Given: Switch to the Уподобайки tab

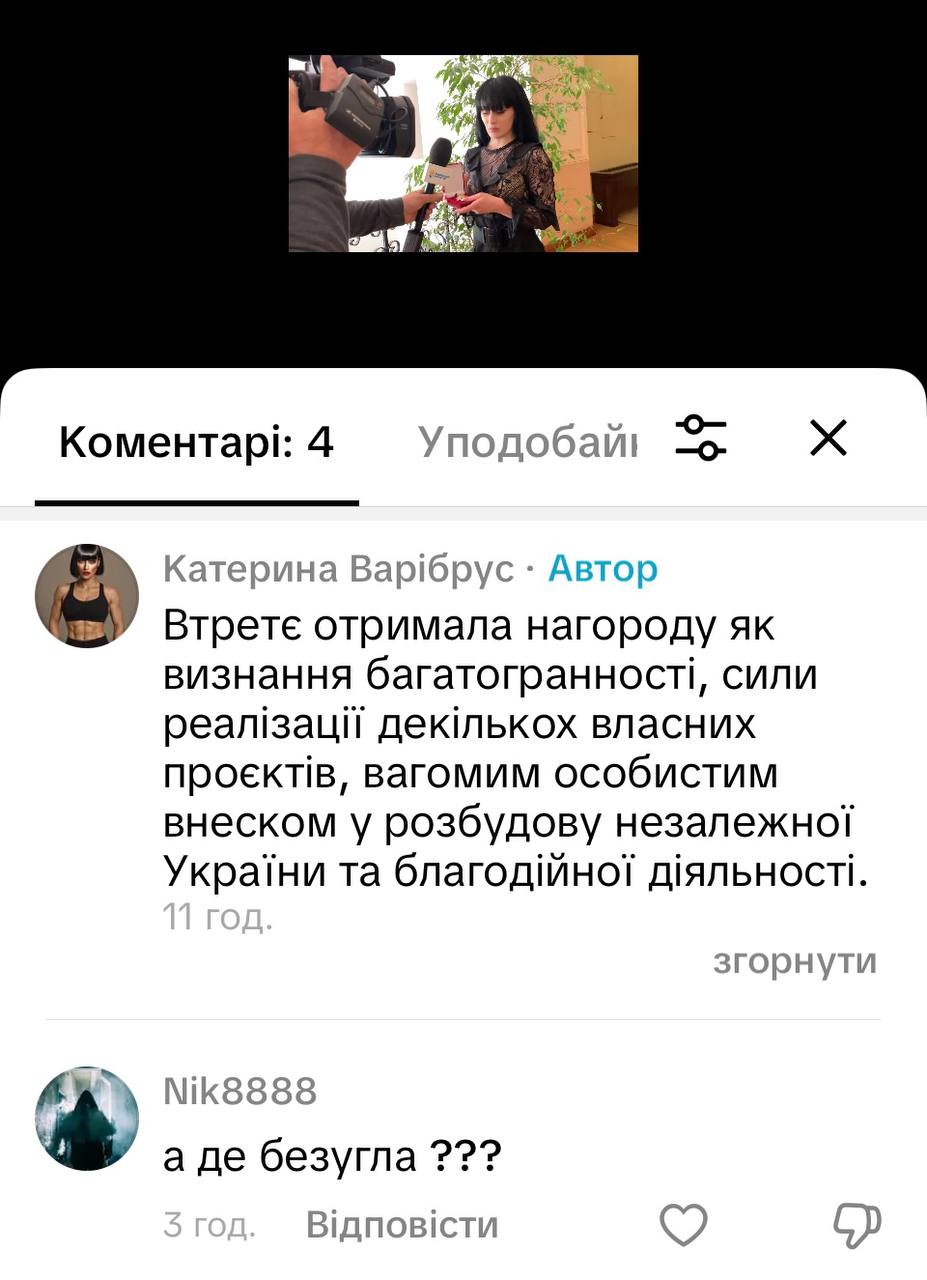Looking at the screenshot, I should click(x=527, y=441).
